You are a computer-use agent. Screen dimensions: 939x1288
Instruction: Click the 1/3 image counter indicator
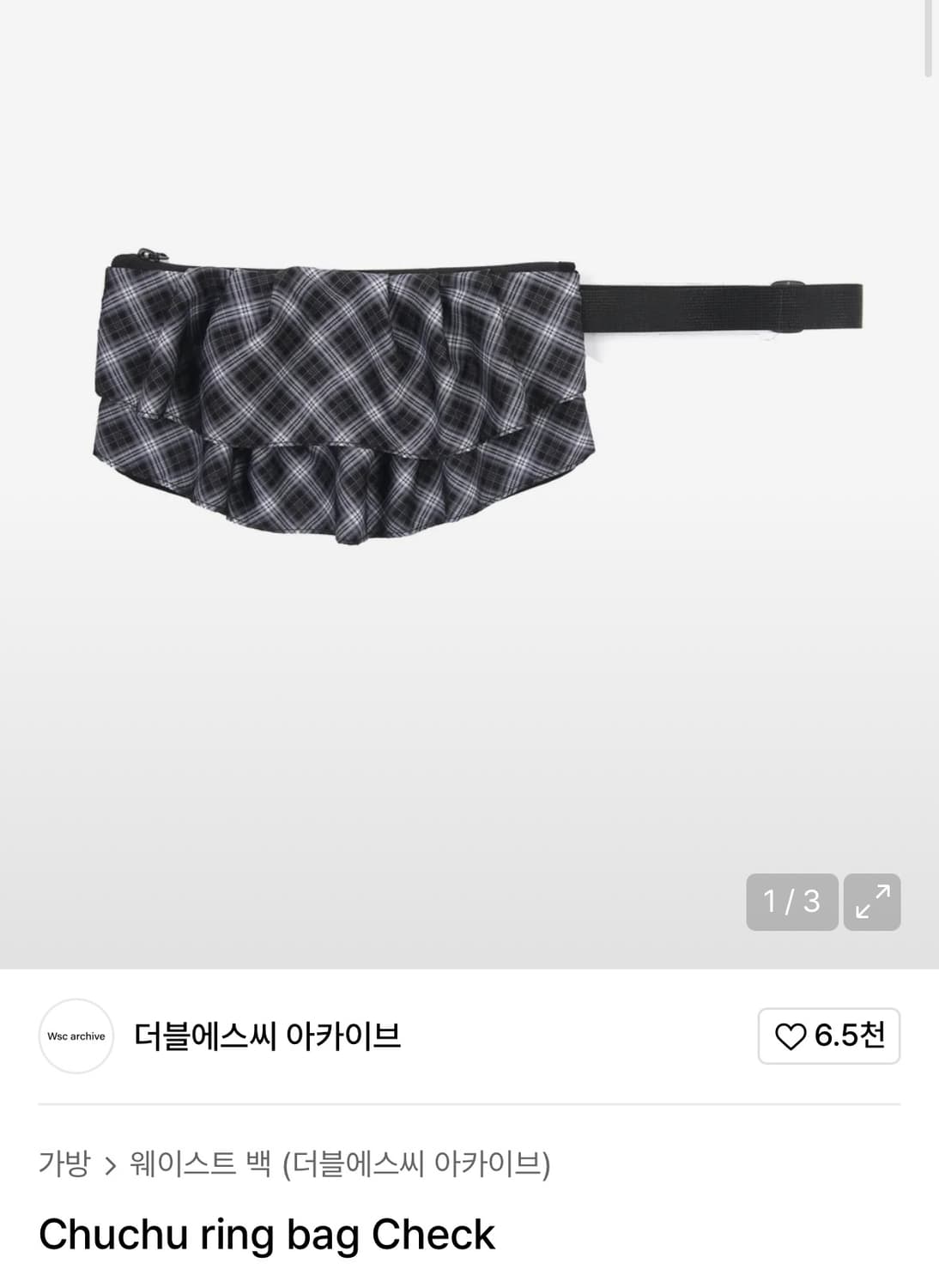[x=792, y=901]
